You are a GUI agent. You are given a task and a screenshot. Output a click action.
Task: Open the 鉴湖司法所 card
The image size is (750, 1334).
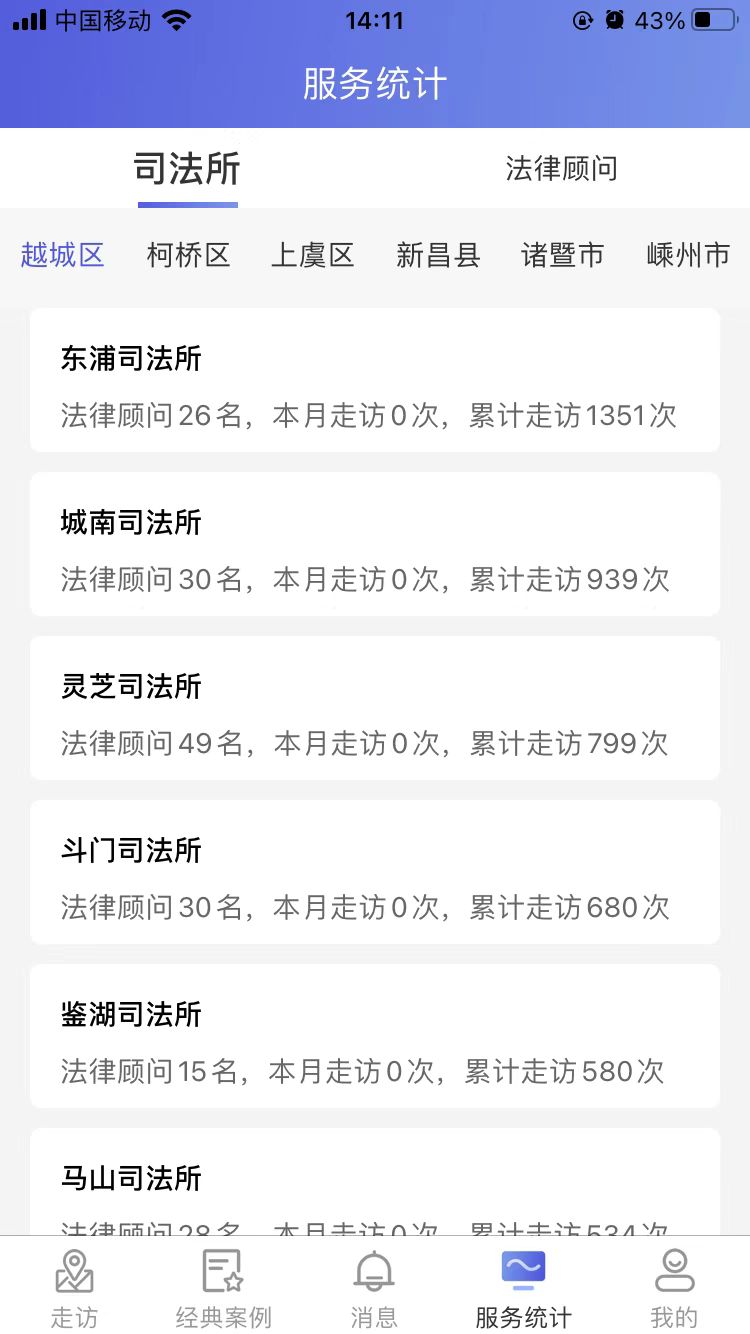tap(375, 1037)
